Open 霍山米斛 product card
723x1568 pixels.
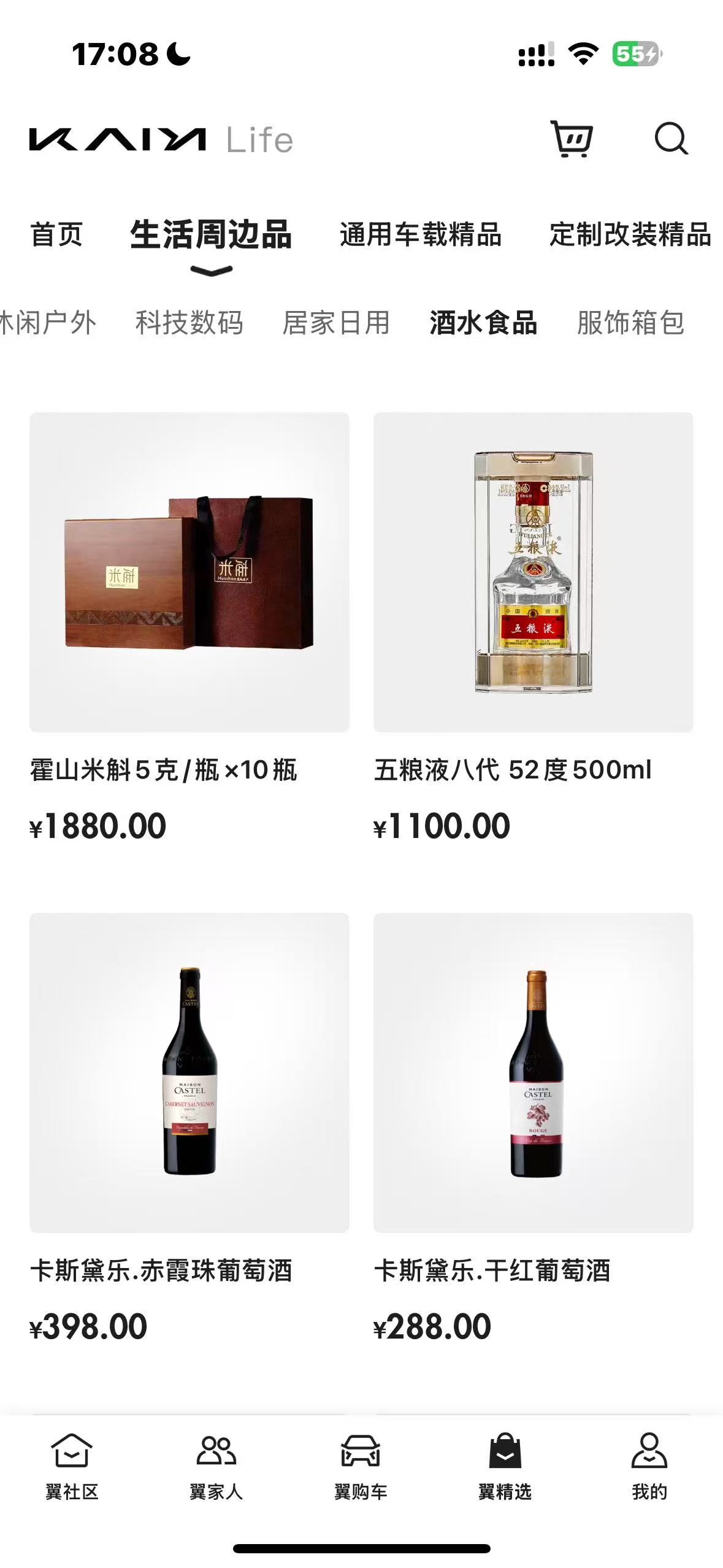(189, 627)
